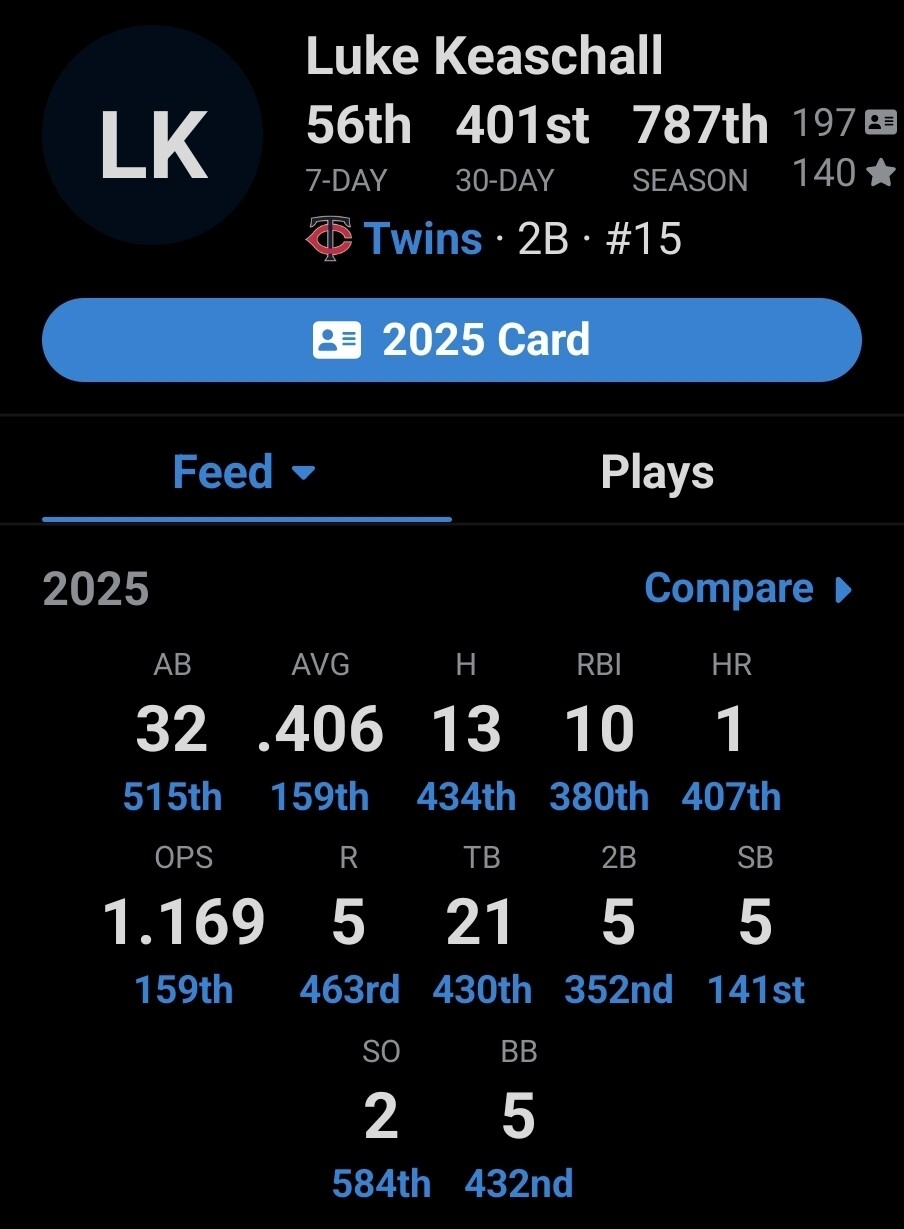Expand the Feed tab dropdown
Screen dimensions: 904x1229
pos(244,472)
